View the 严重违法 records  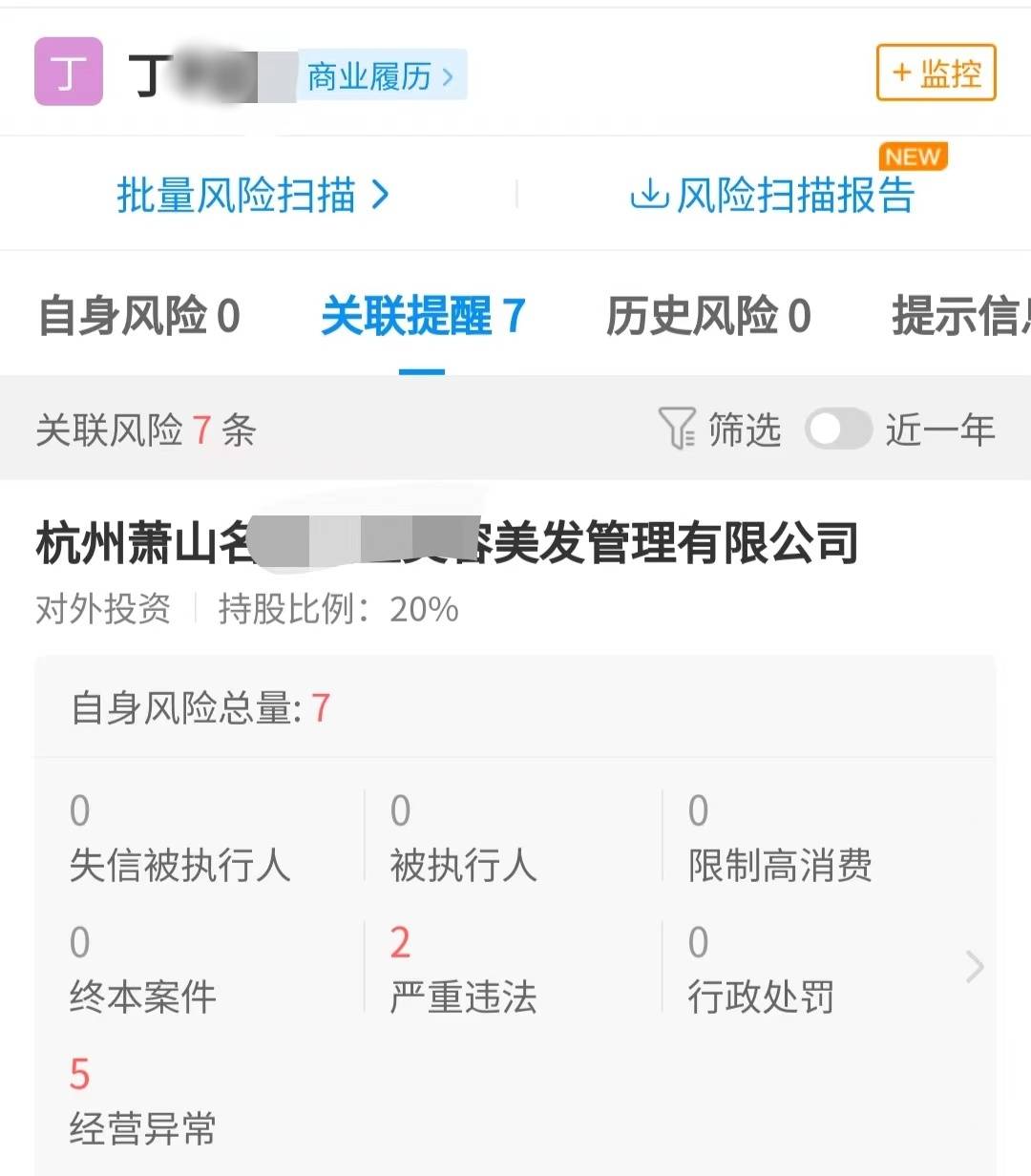(x=463, y=971)
